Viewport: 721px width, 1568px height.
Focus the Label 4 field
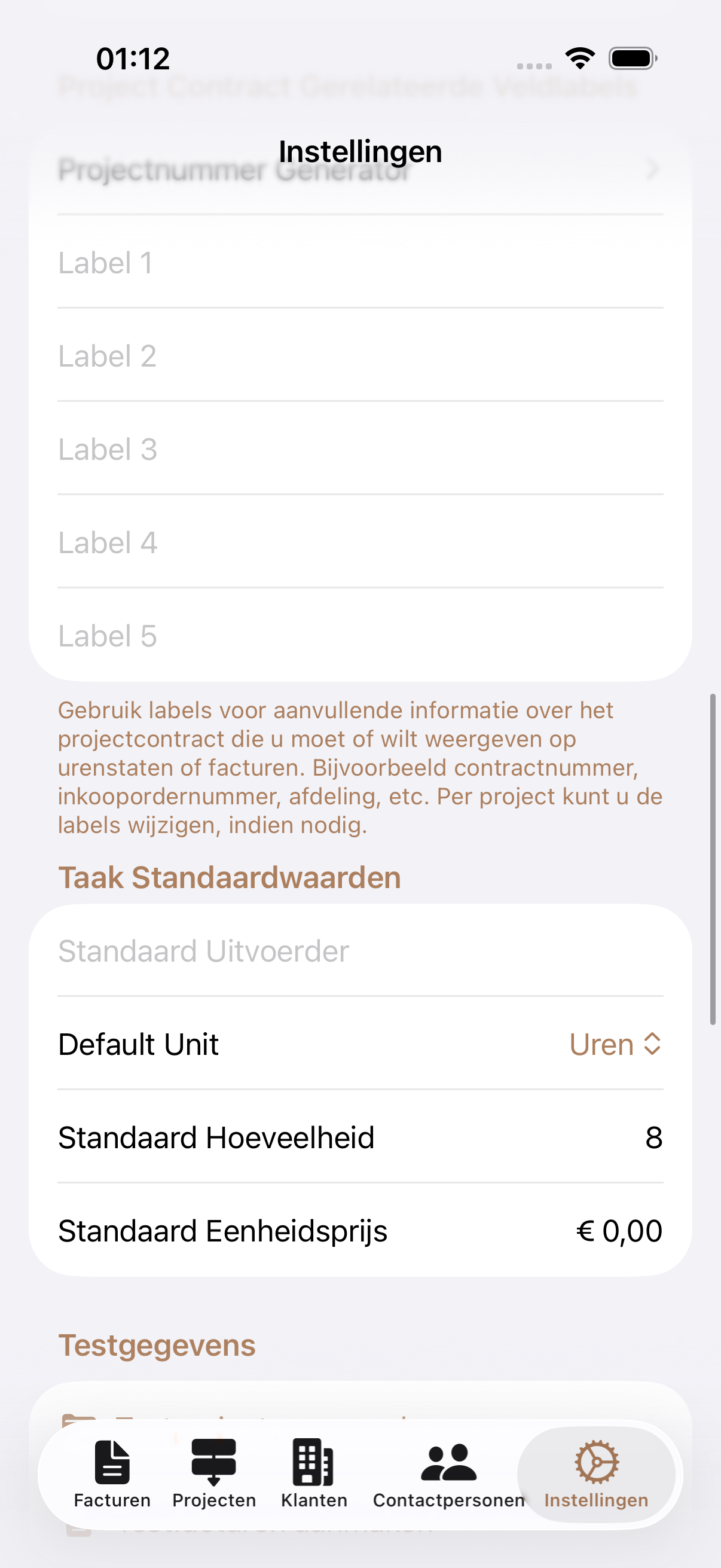click(x=359, y=542)
